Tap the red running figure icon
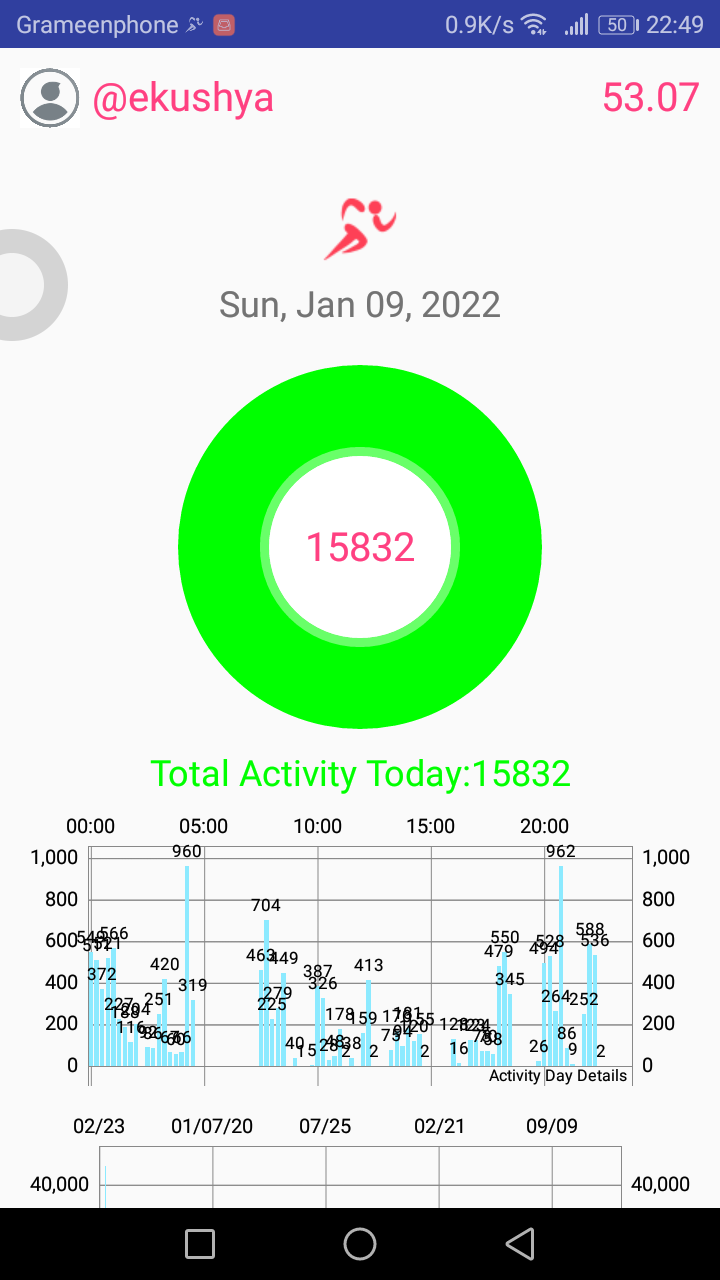The height and width of the screenshot is (1280, 720). point(360,229)
